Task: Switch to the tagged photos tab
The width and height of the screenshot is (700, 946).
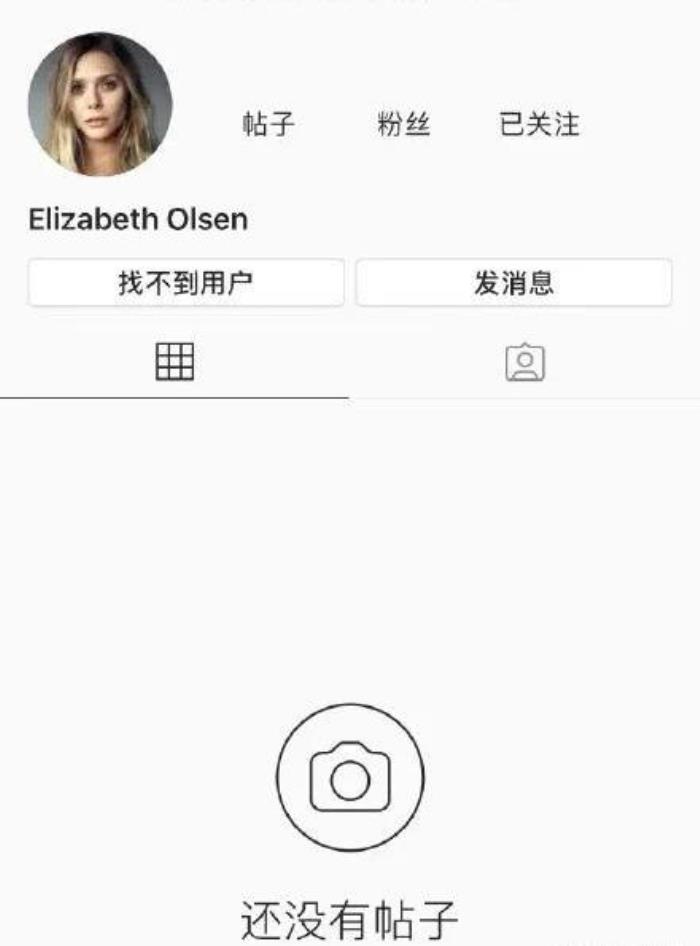Action: 525,362
